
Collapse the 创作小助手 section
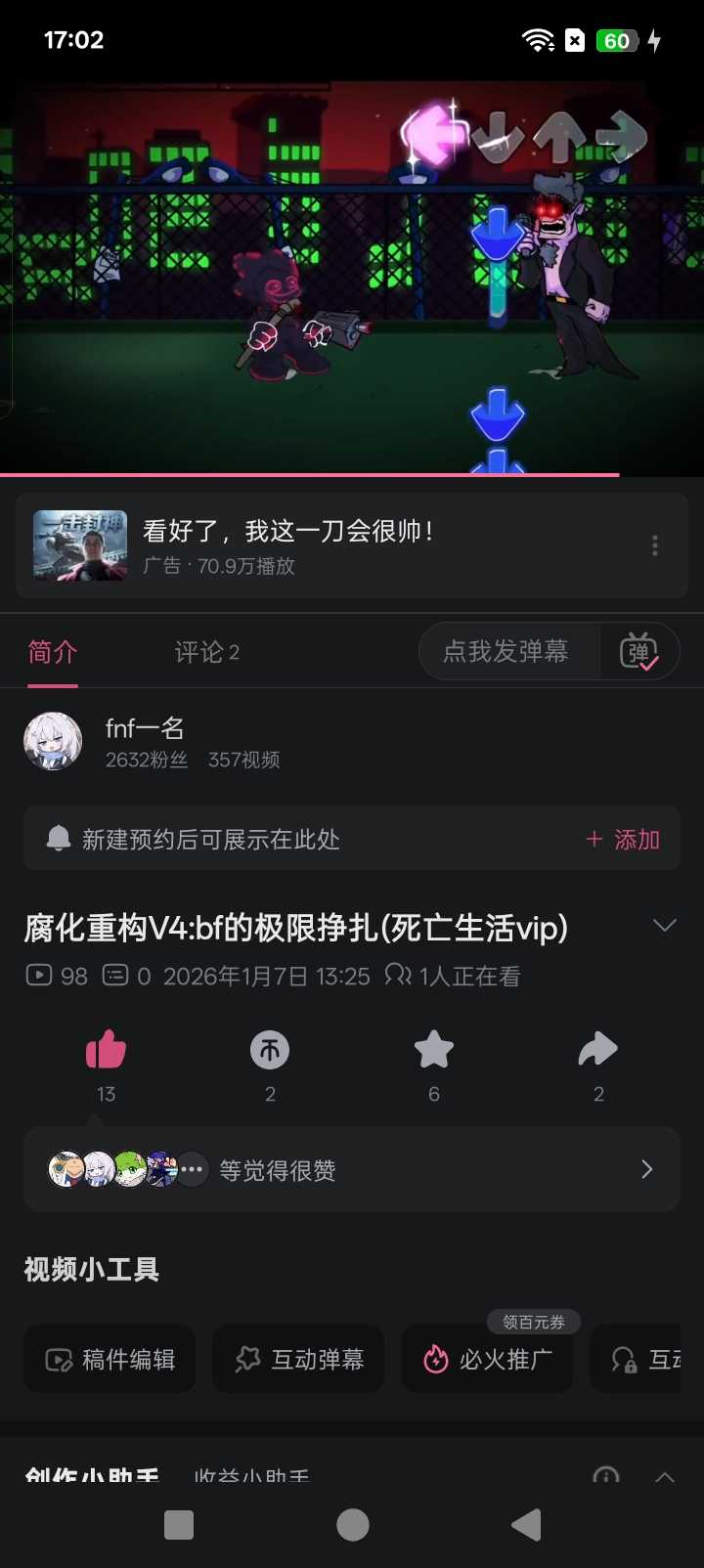(x=664, y=1476)
